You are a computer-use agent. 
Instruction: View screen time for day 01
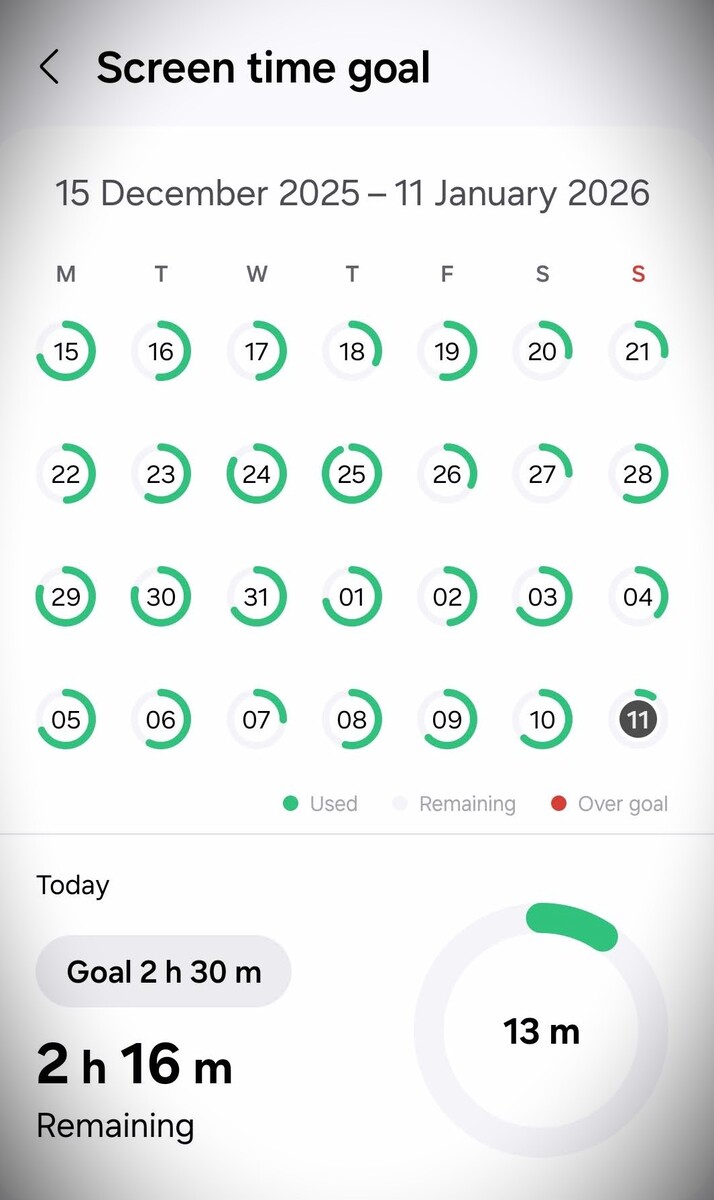click(x=352, y=597)
